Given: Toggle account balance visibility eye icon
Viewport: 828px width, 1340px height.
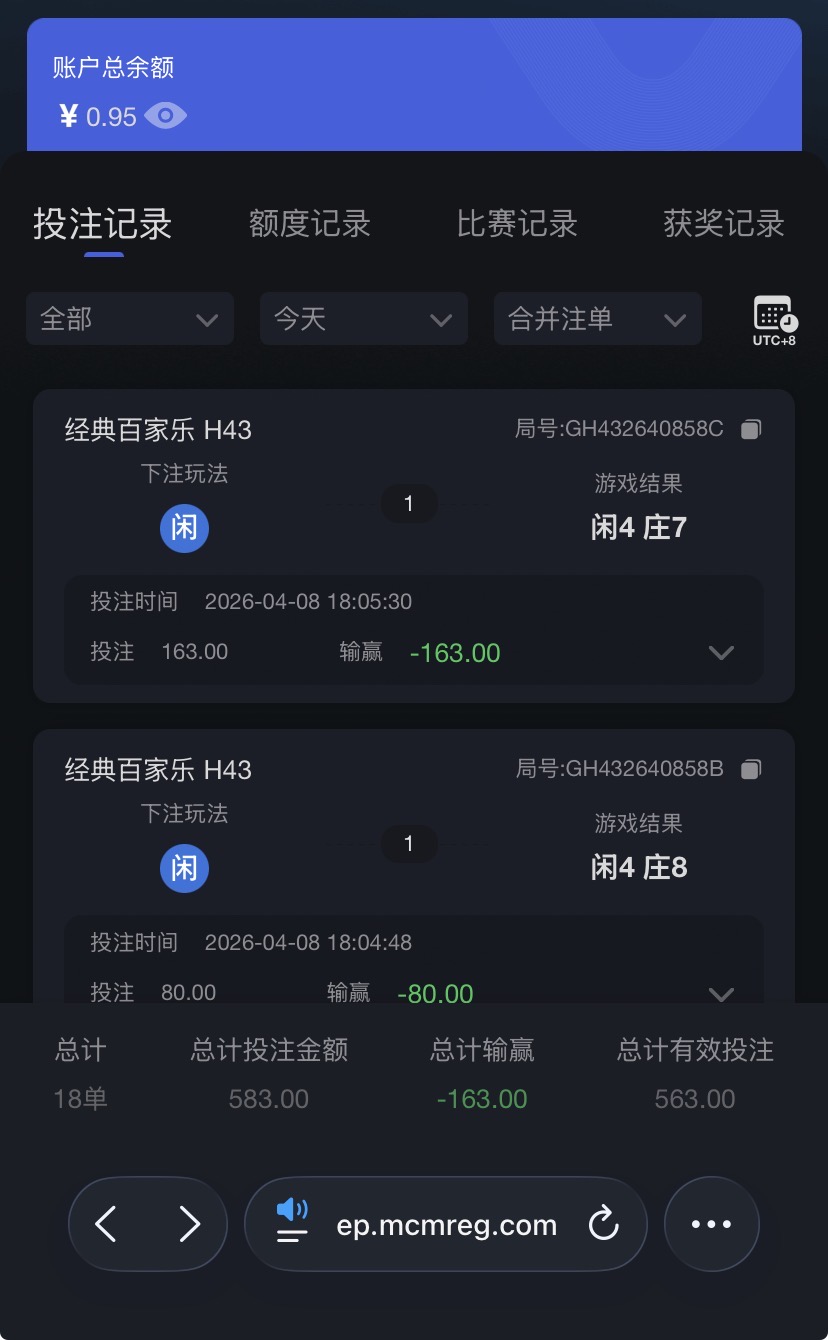Looking at the screenshot, I should coord(165,117).
